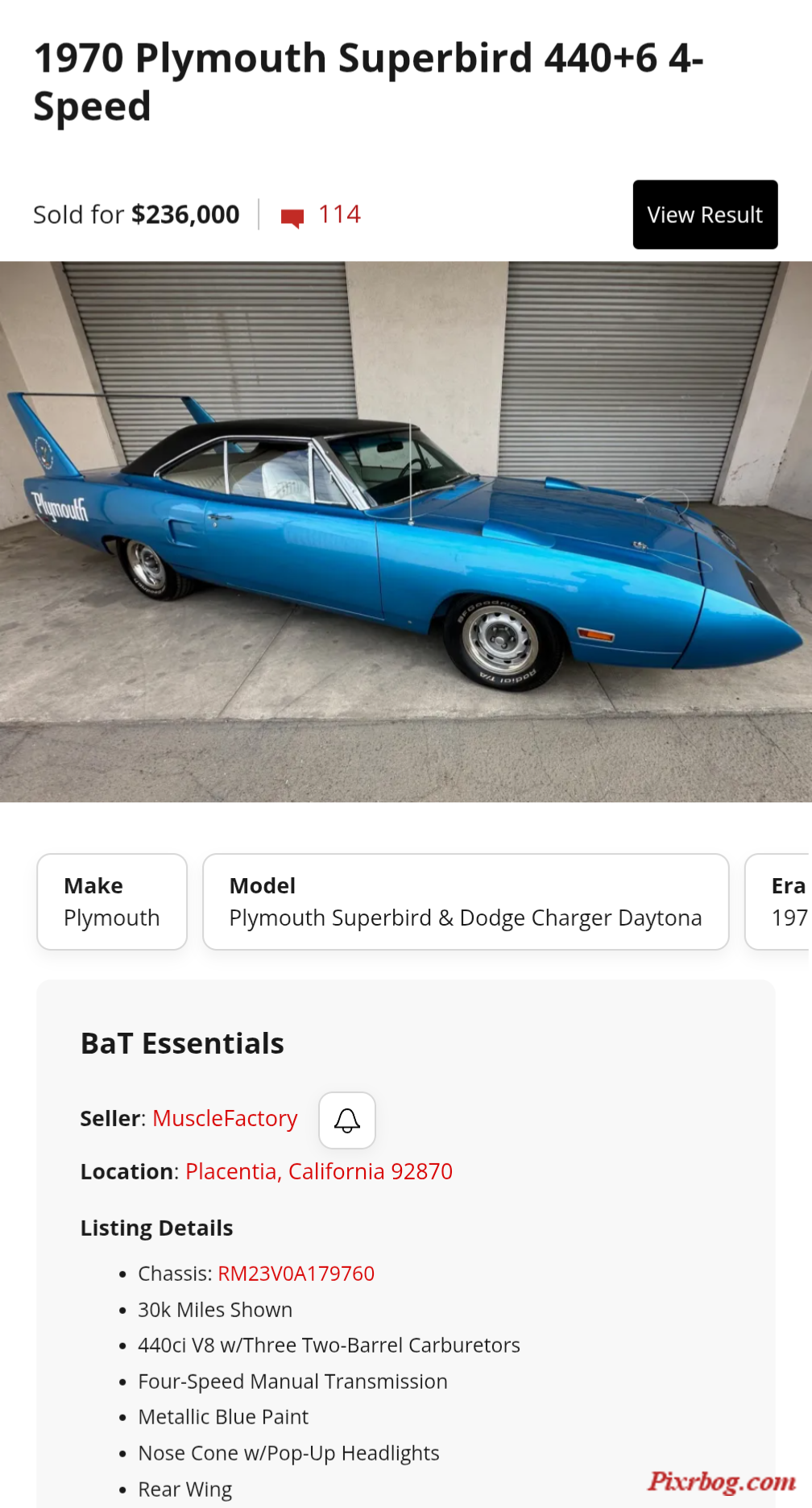Open the Model Superbird & Charger Daytona chip
Screen dimensions: 812x1508
(x=466, y=901)
